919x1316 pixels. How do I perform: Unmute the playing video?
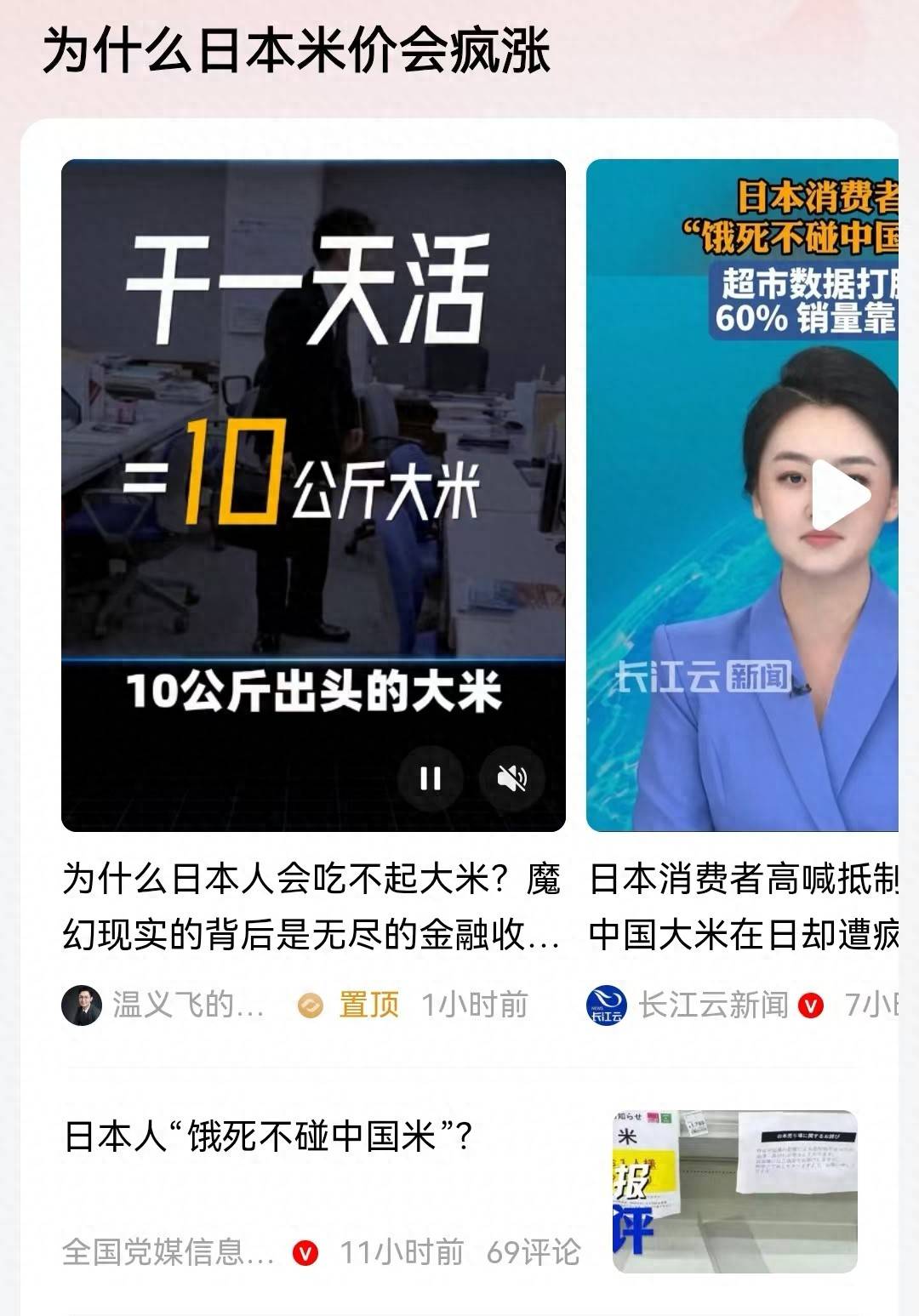511,778
